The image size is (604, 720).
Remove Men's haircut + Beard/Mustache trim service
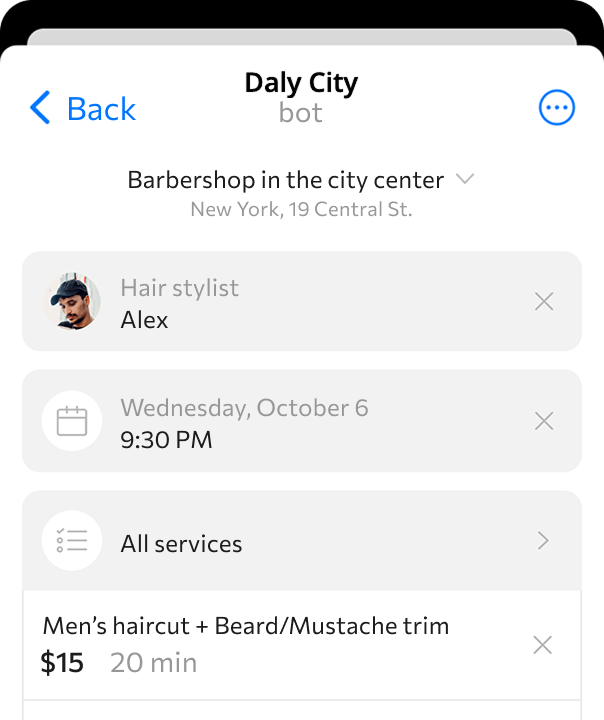coord(542,645)
